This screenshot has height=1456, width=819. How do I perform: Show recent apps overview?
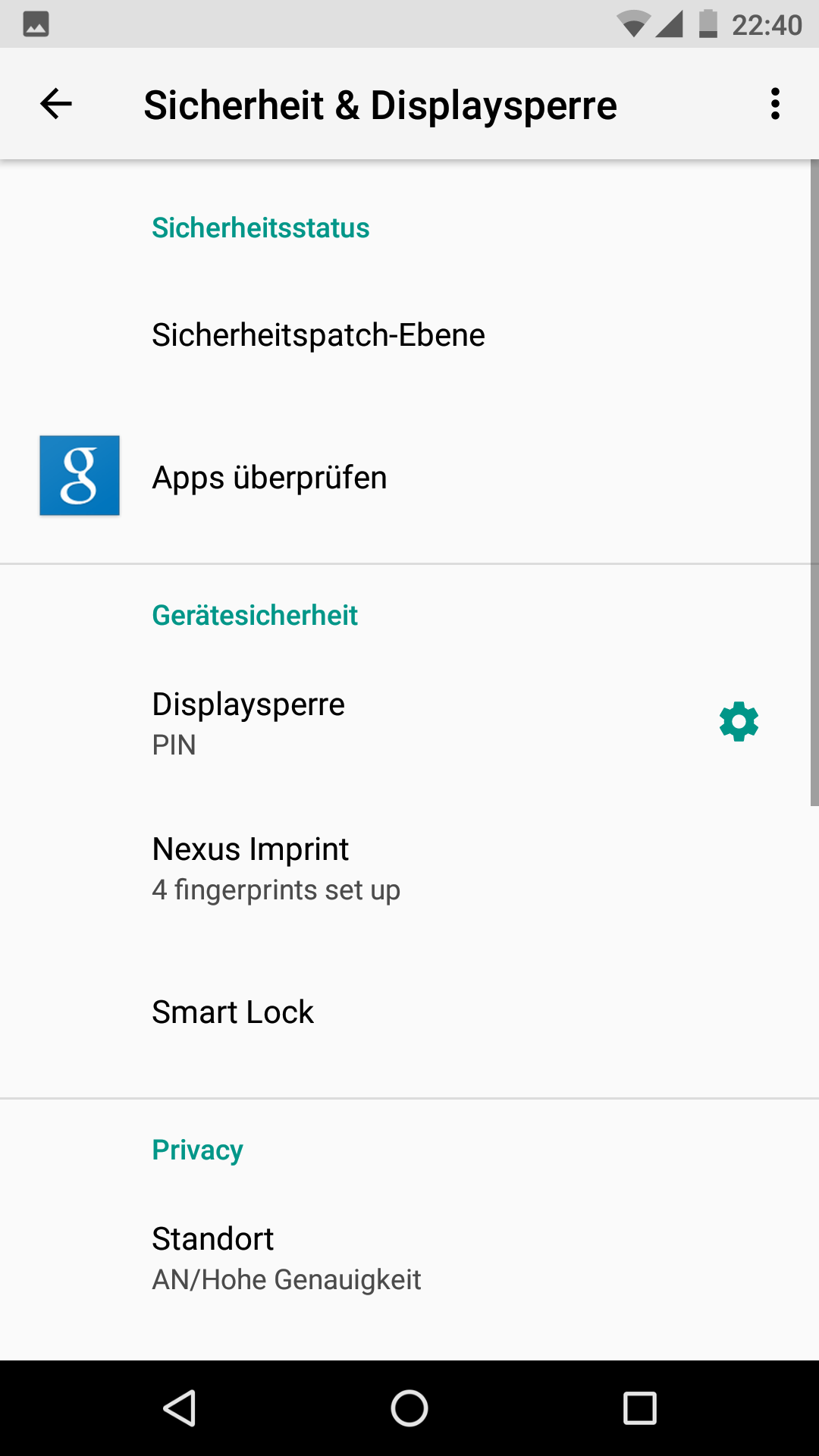(x=639, y=1409)
